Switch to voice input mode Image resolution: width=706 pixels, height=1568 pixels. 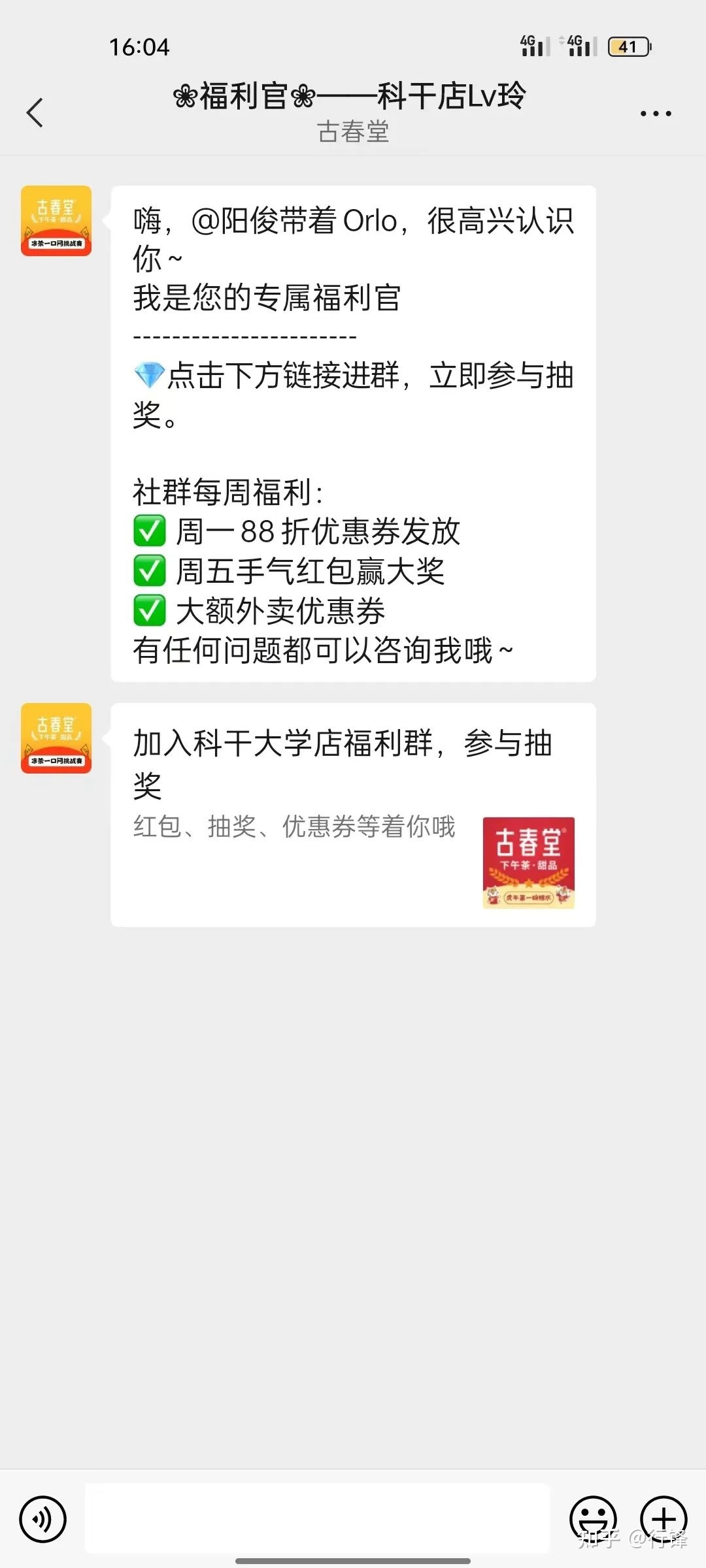(43, 1519)
